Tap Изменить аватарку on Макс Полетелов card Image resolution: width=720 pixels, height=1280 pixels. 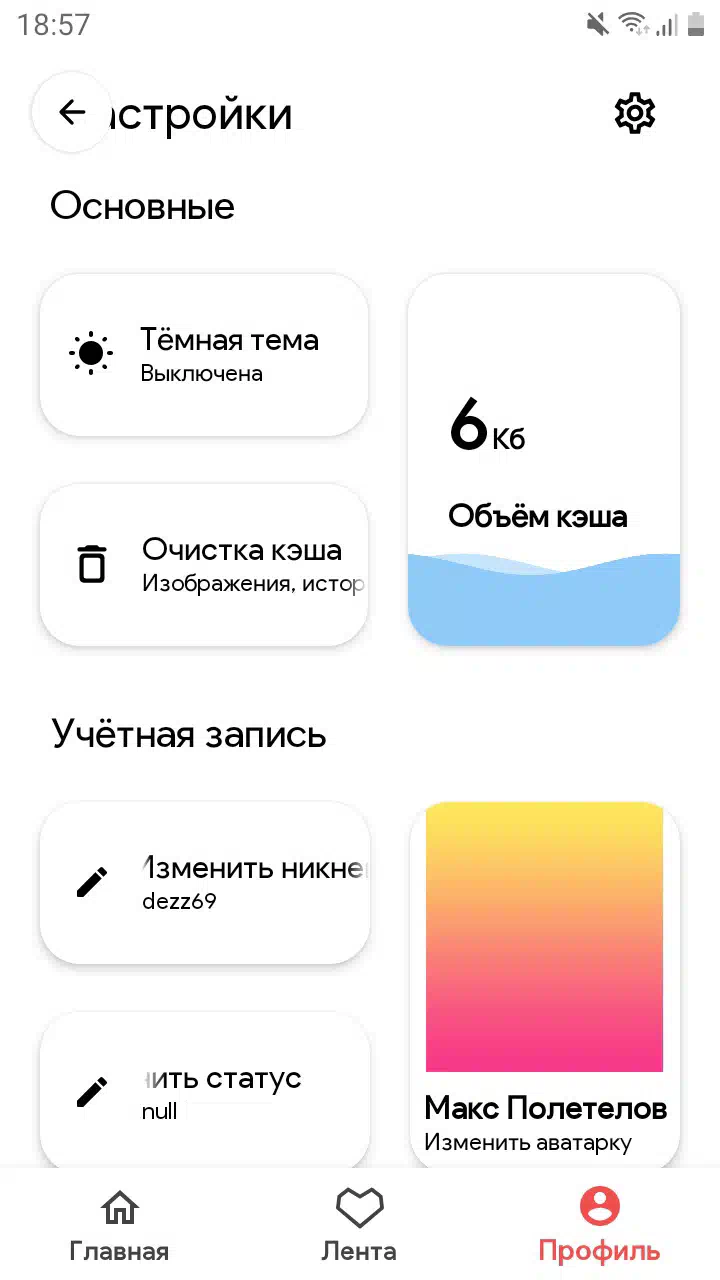[528, 1142]
